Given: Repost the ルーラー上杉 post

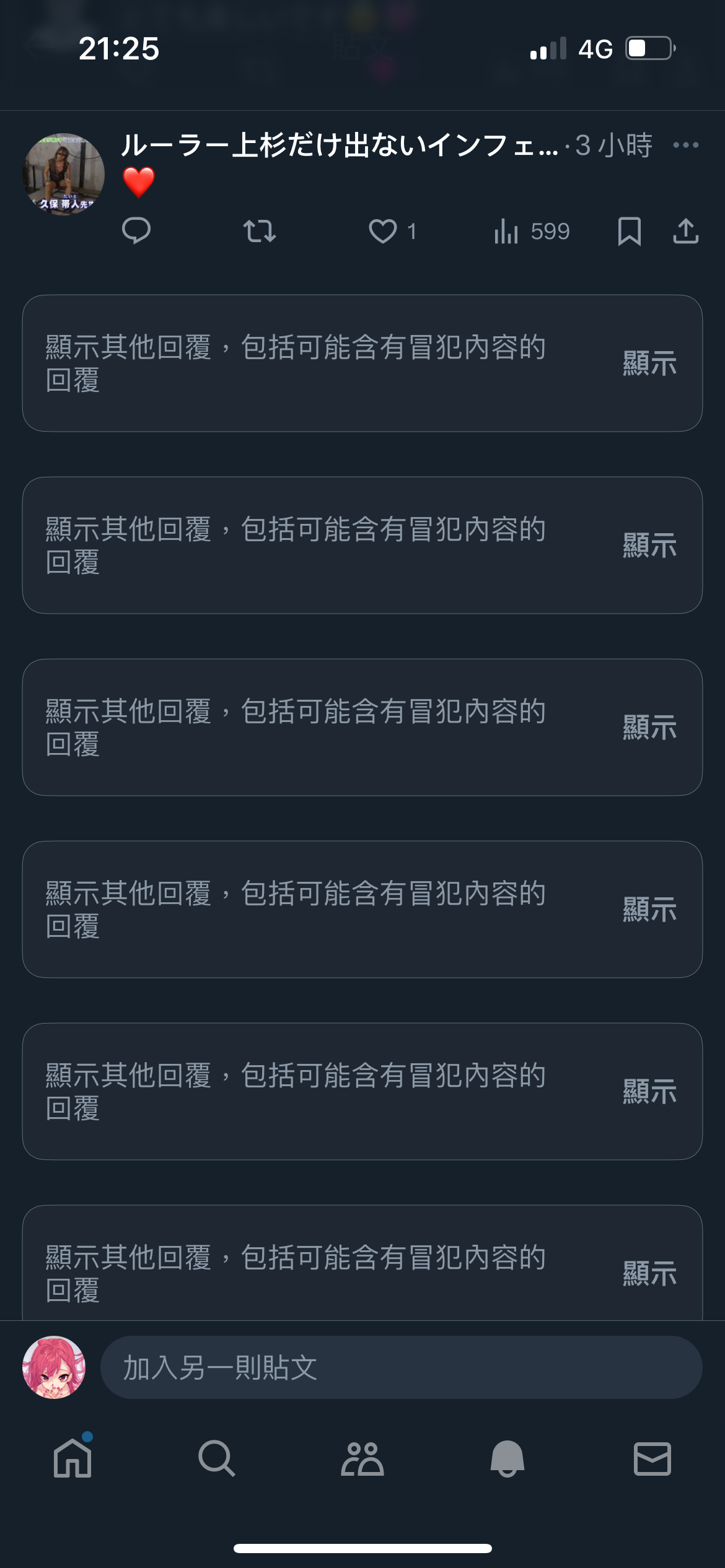Looking at the screenshot, I should tap(259, 231).
